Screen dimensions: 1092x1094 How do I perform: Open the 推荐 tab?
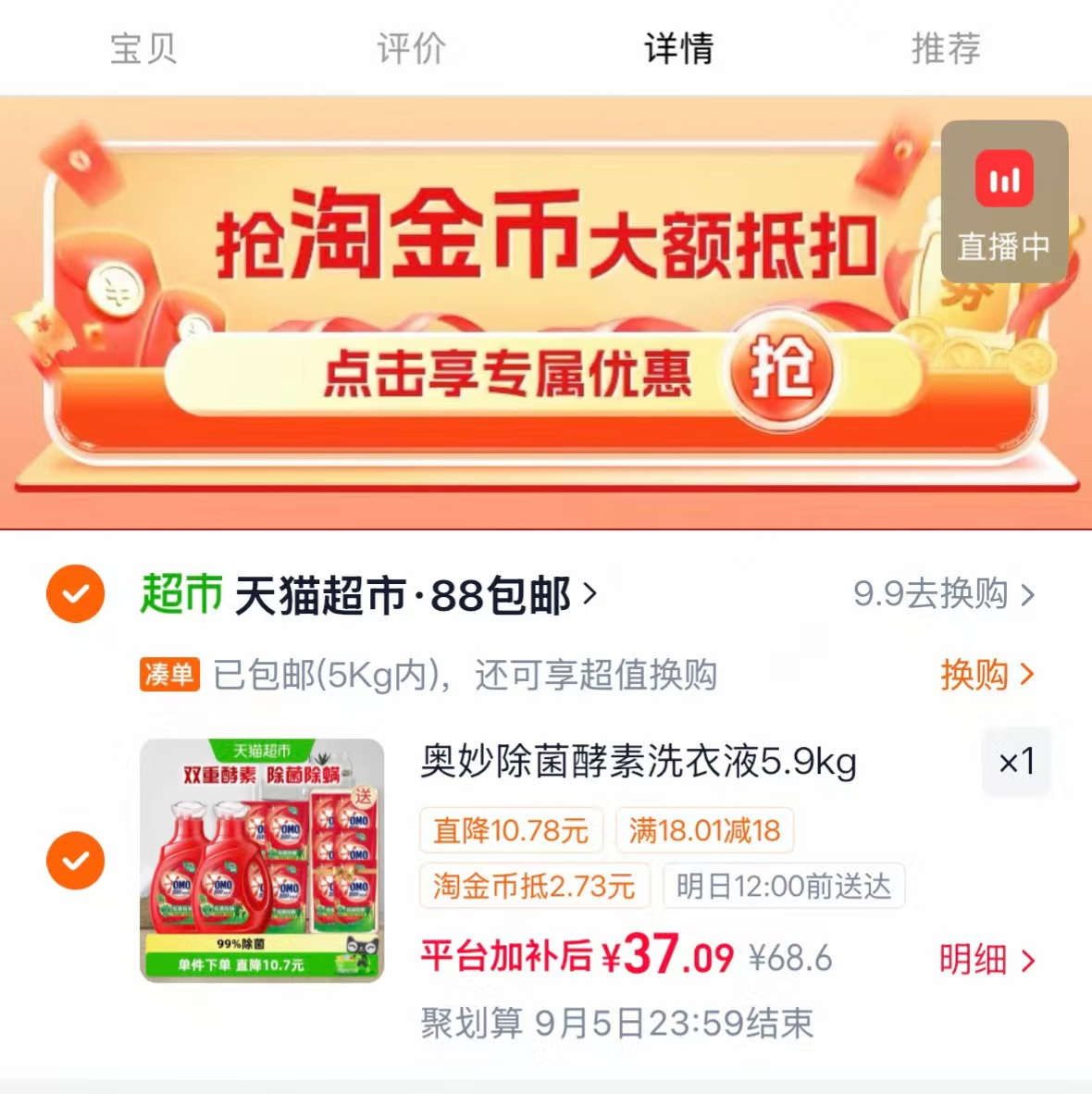coord(946,48)
